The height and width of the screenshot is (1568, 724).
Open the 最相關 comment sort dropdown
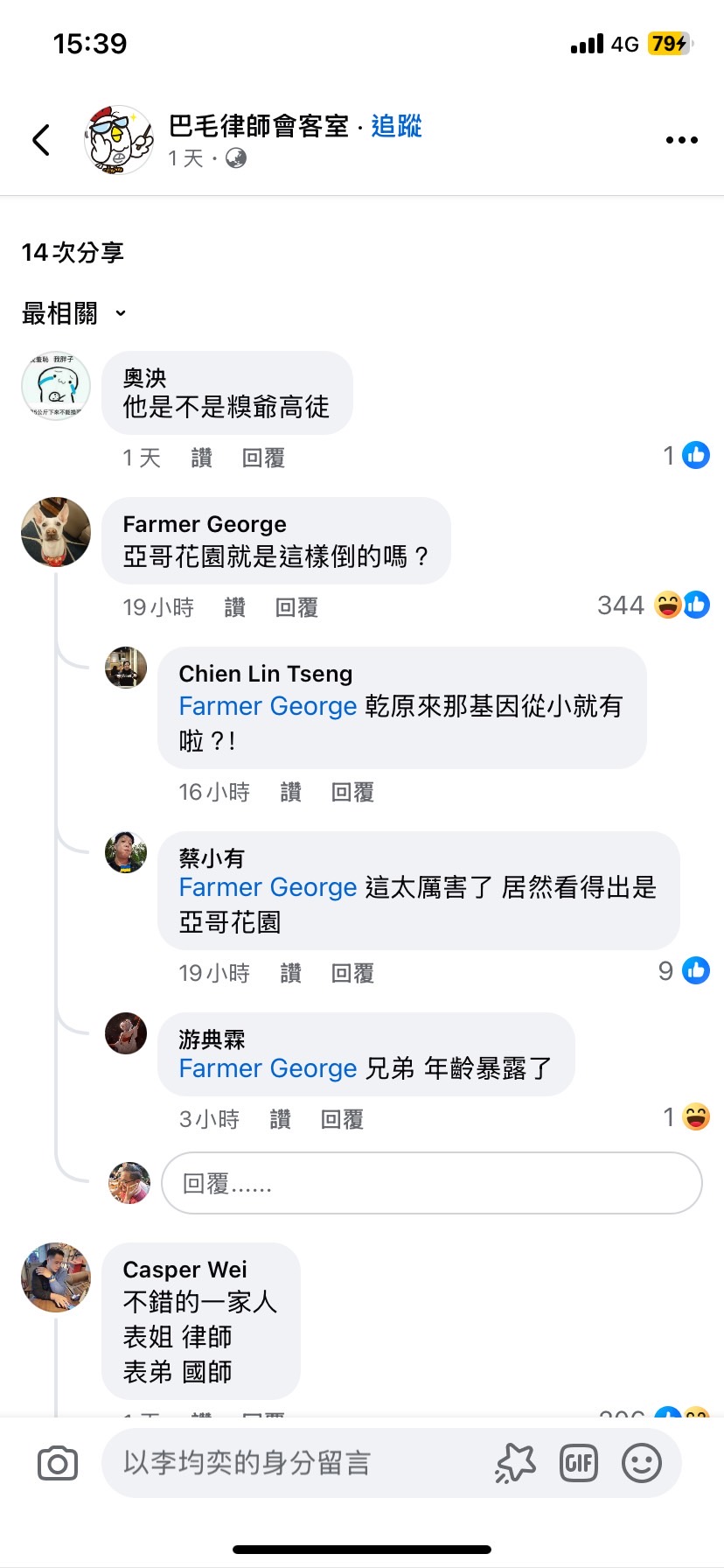(x=74, y=313)
